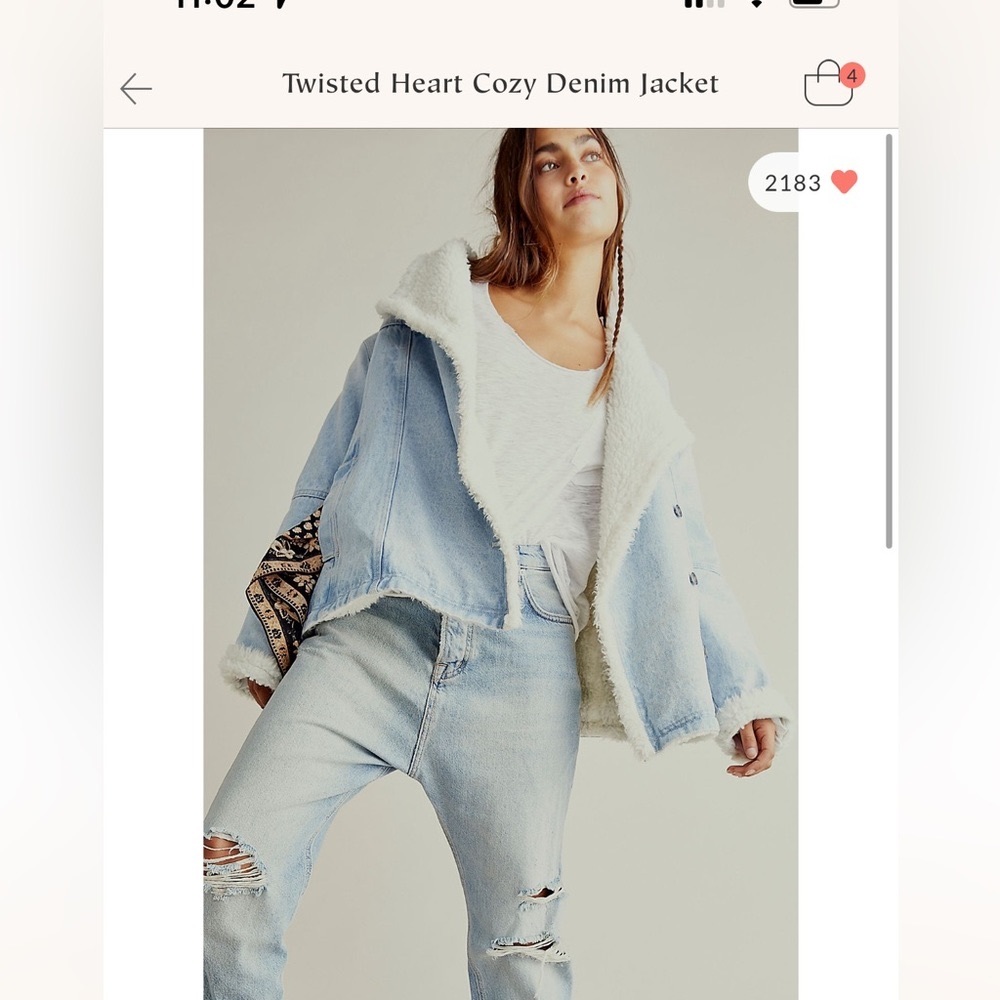Viewport: 1000px width, 1000px height.
Task: Like the jacket with the heart button
Action: 844,182
